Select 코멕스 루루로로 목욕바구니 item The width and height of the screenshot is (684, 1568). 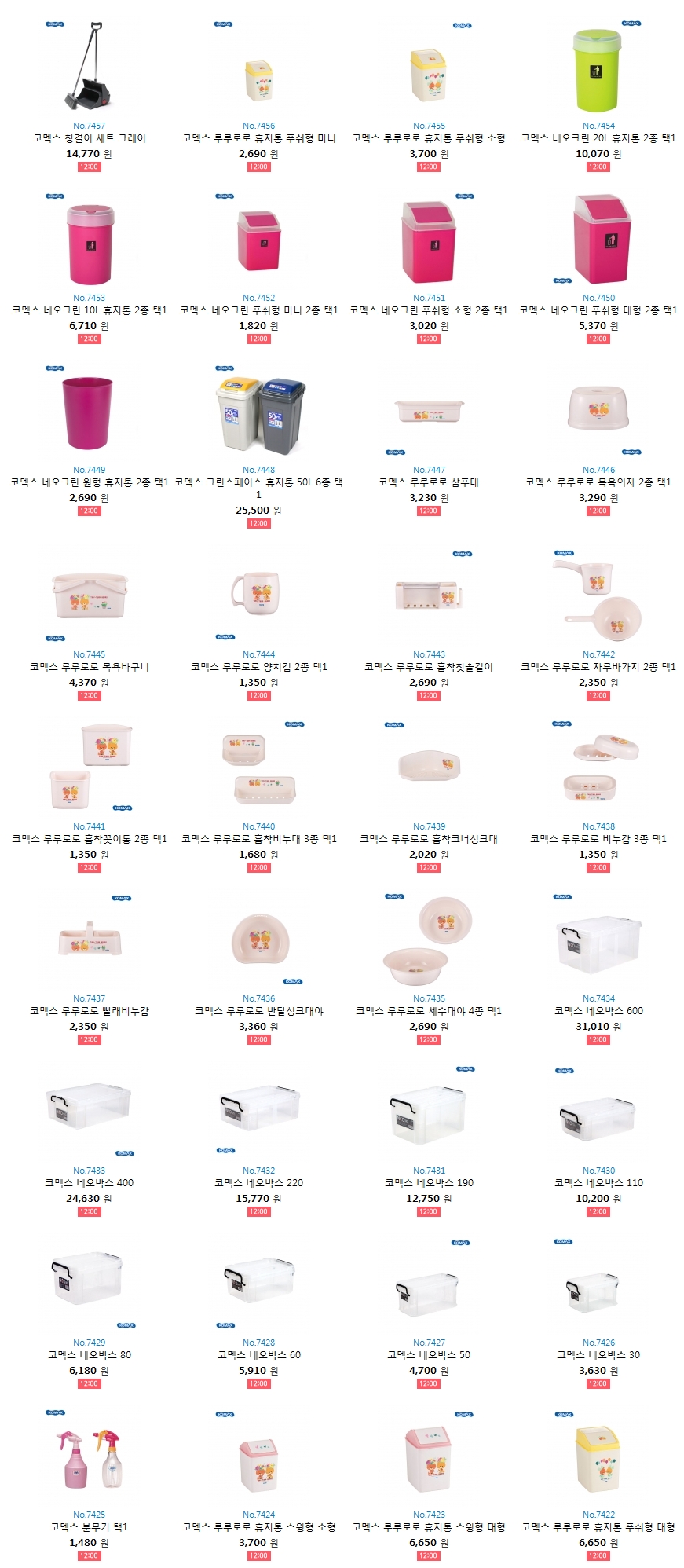pos(89,667)
